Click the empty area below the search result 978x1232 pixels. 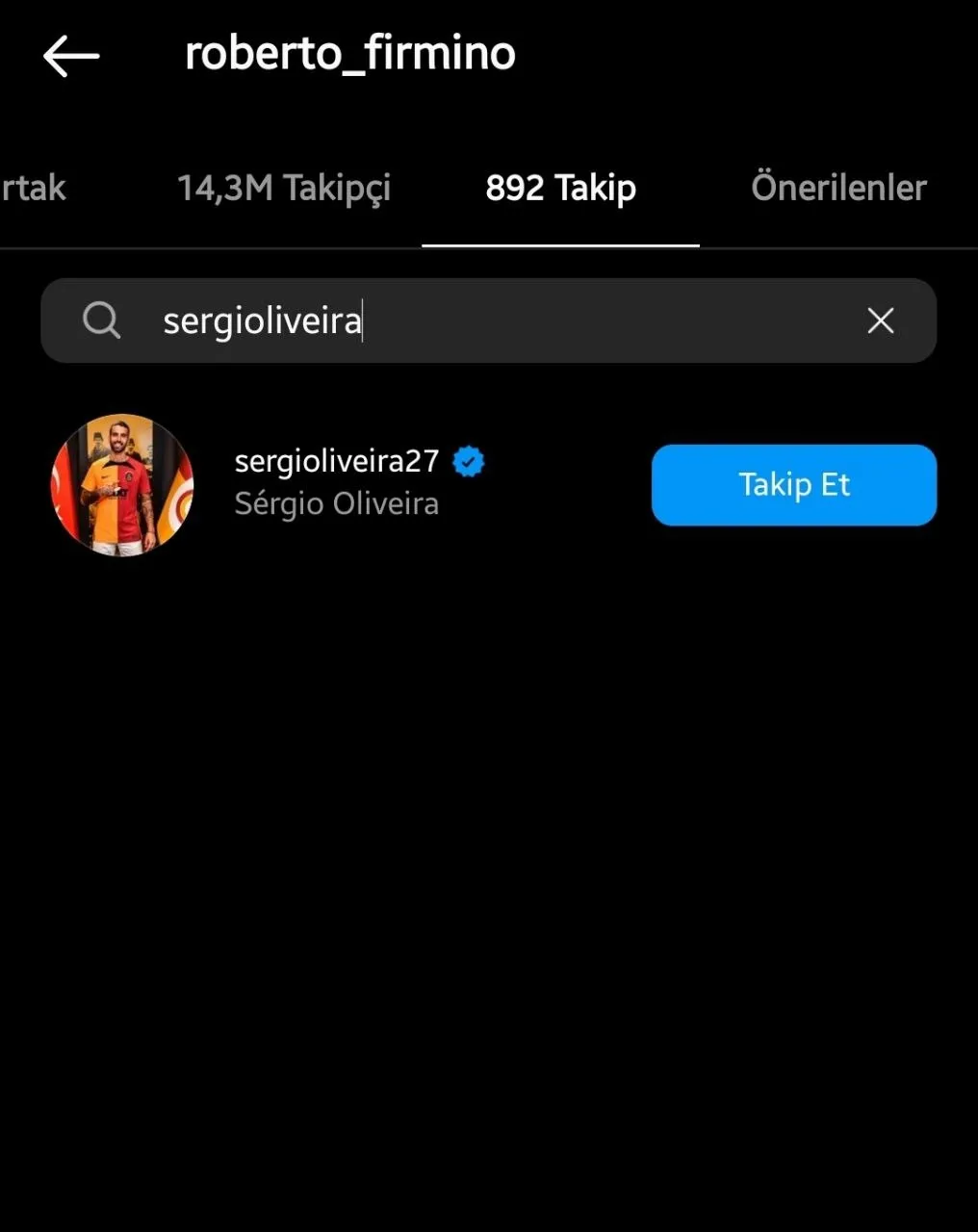tap(489, 818)
